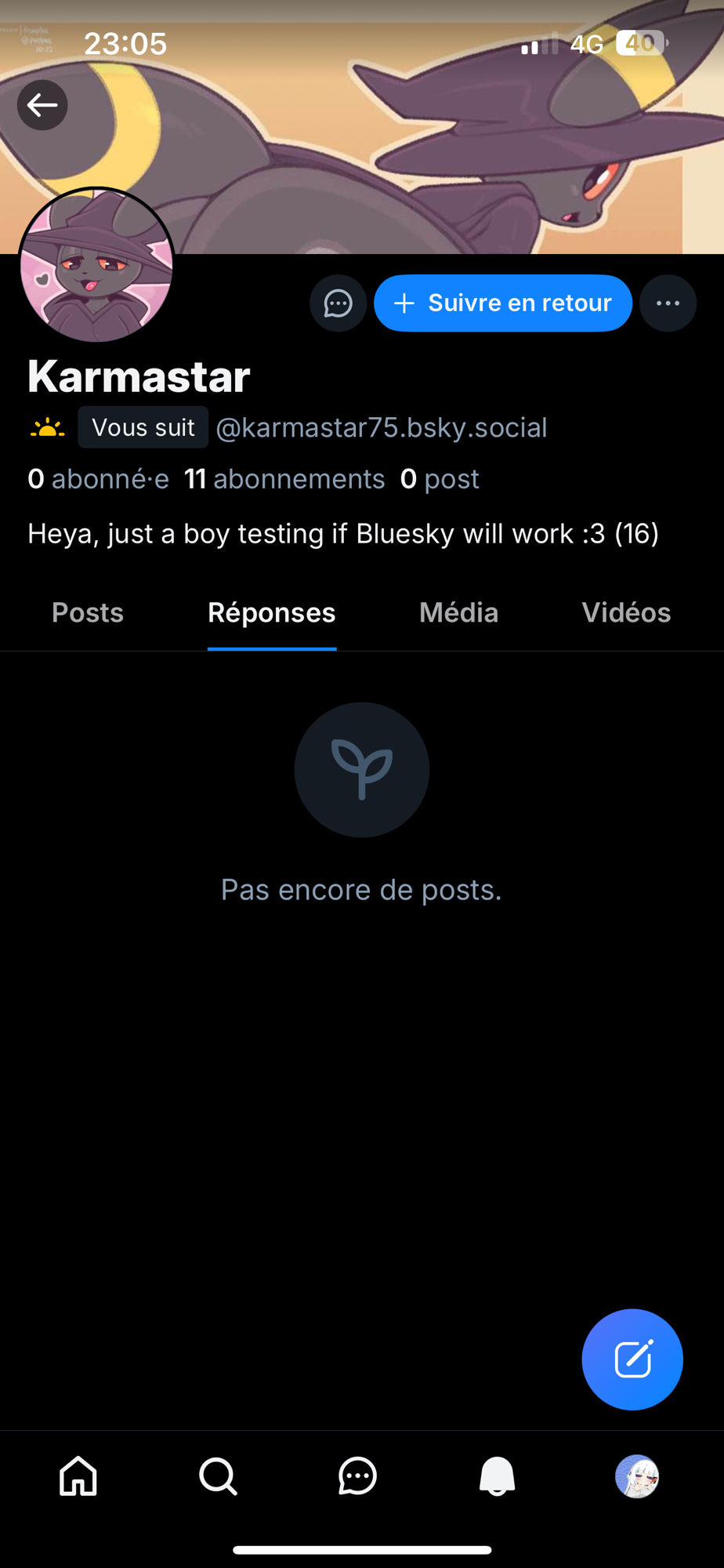724x1568 pixels.
Task: Switch to the Posts tab
Action: pyautogui.click(x=88, y=613)
